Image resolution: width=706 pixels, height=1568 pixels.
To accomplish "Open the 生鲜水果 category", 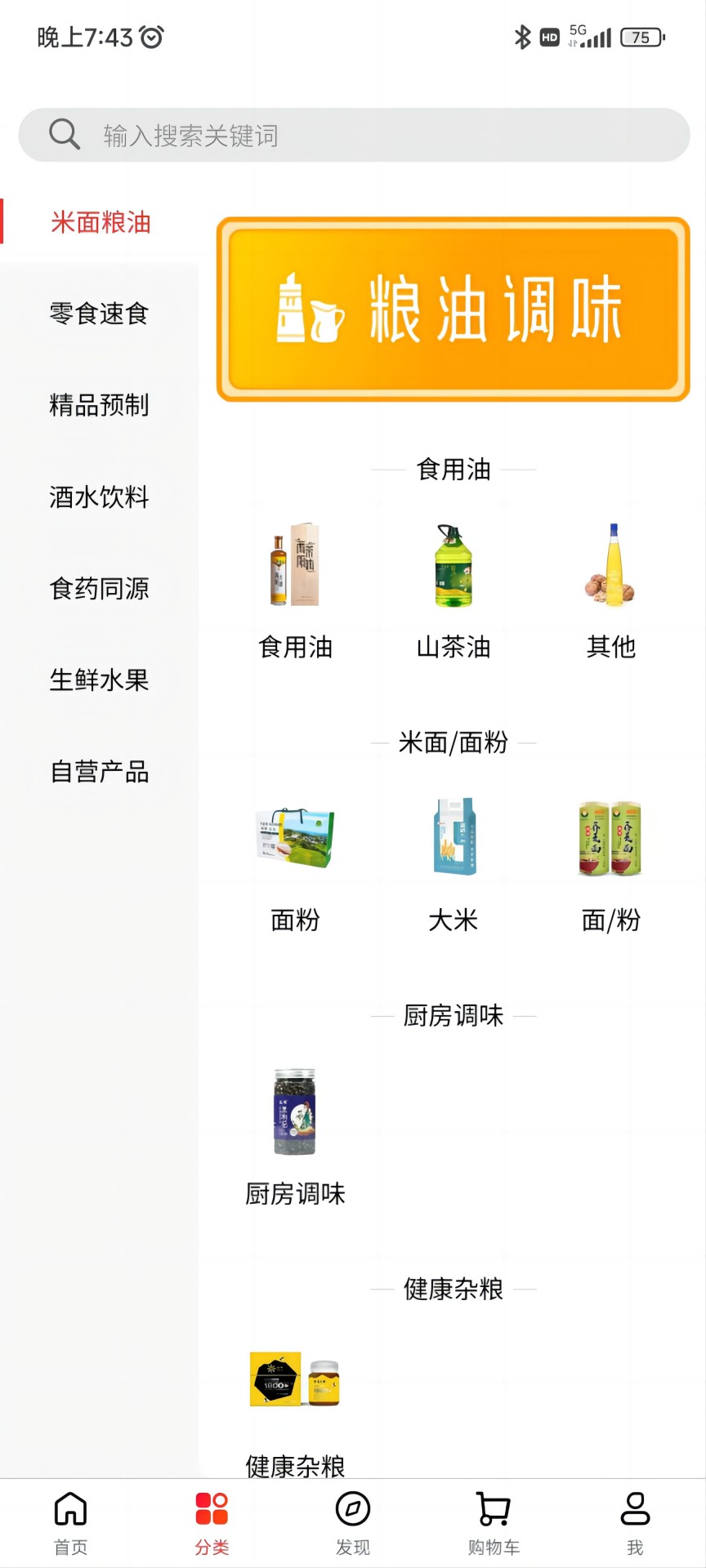I will pos(99,680).
